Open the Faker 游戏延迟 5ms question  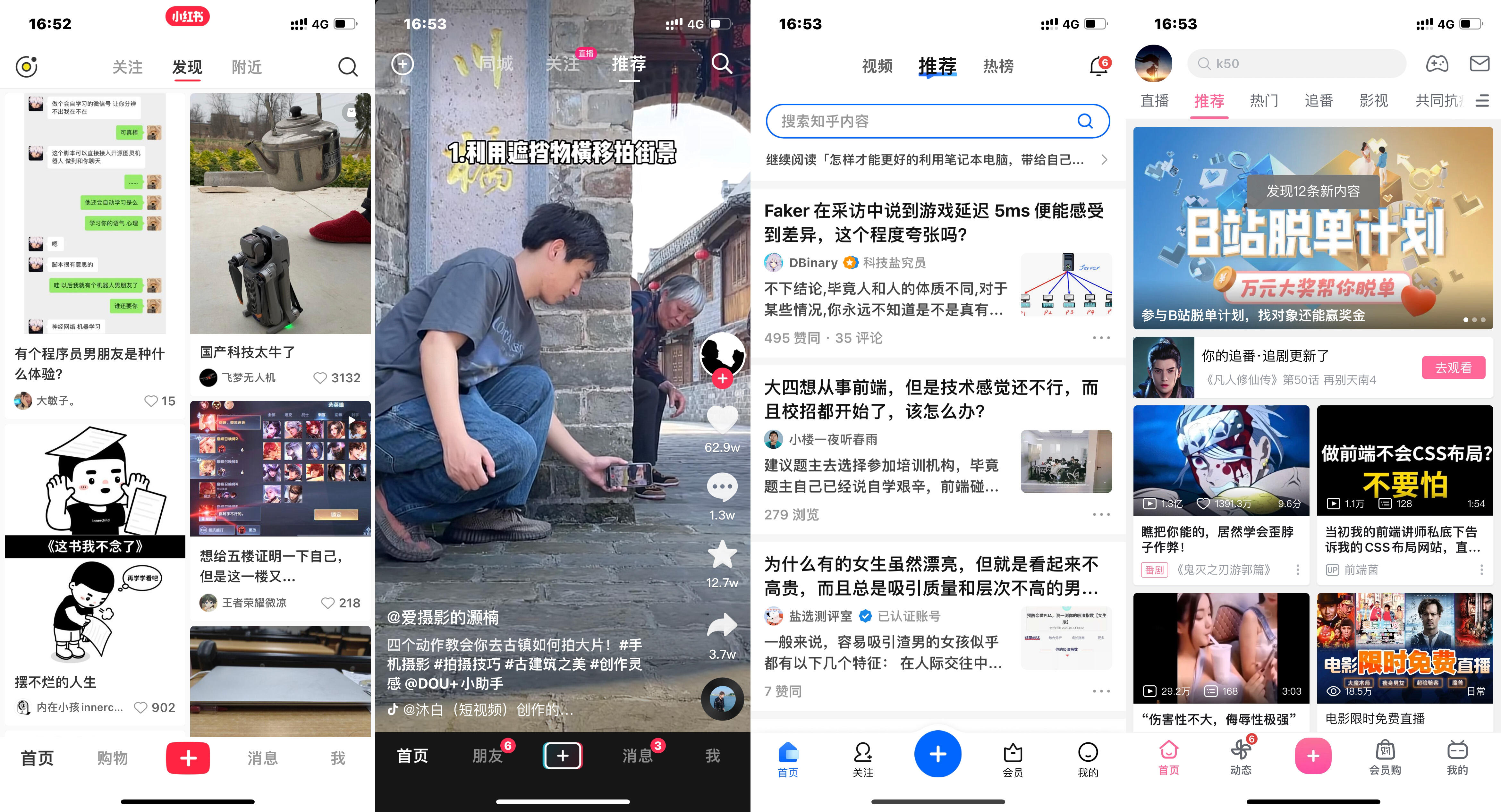(x=934, y=223)
